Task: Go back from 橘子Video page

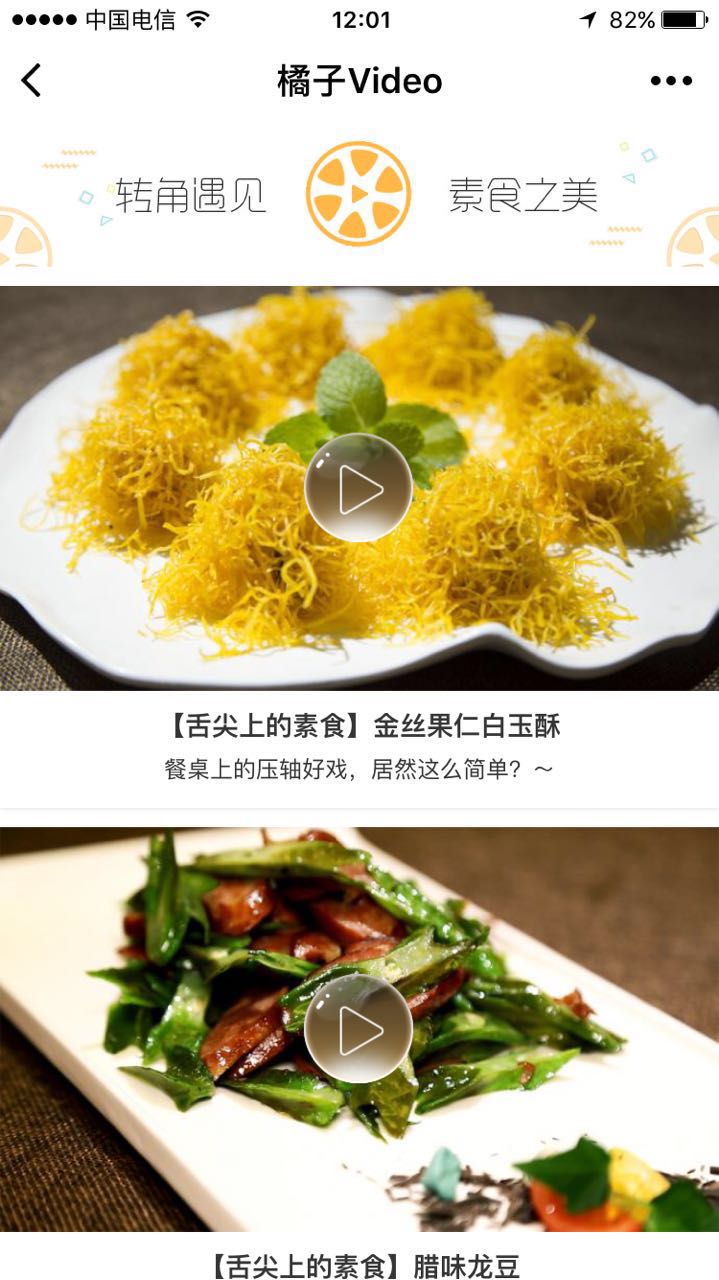Action: [32, 81]
